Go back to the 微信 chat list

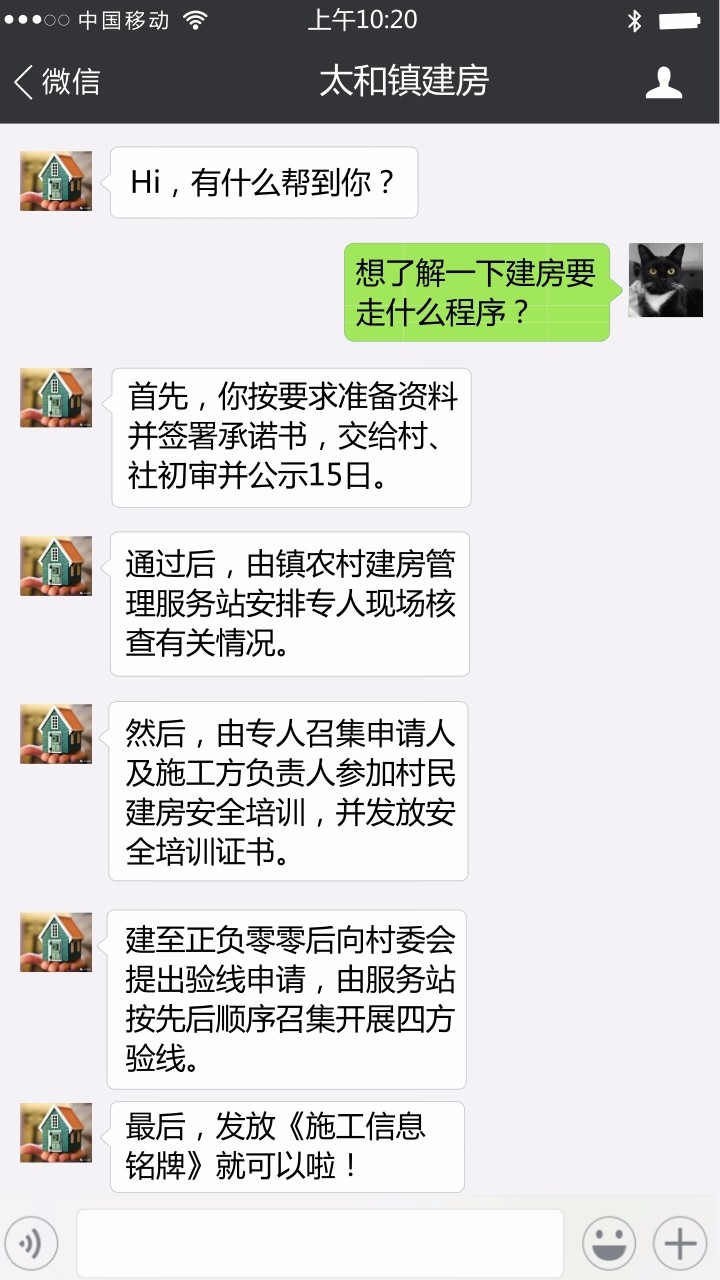coord(57,82)
